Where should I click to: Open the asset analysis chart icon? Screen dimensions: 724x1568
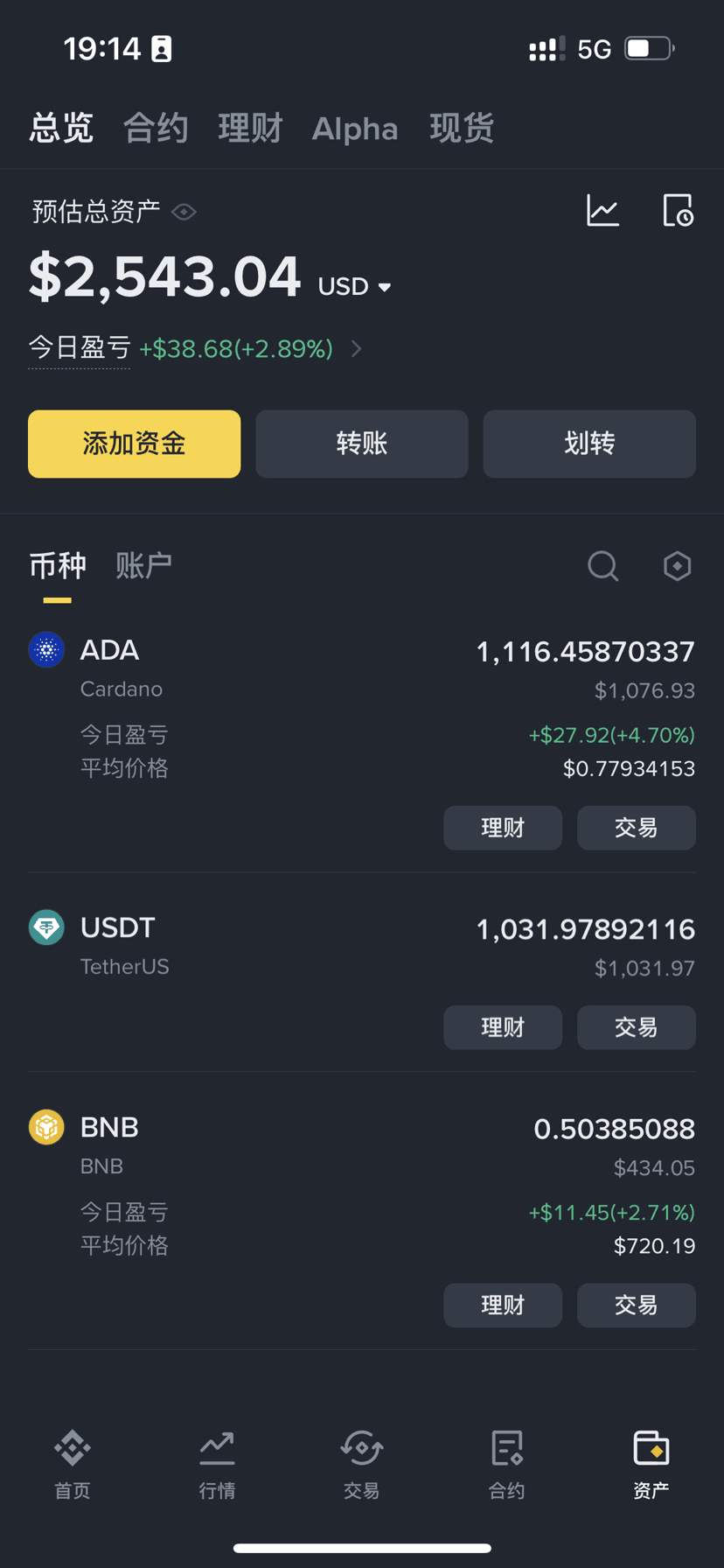[602, 211]
